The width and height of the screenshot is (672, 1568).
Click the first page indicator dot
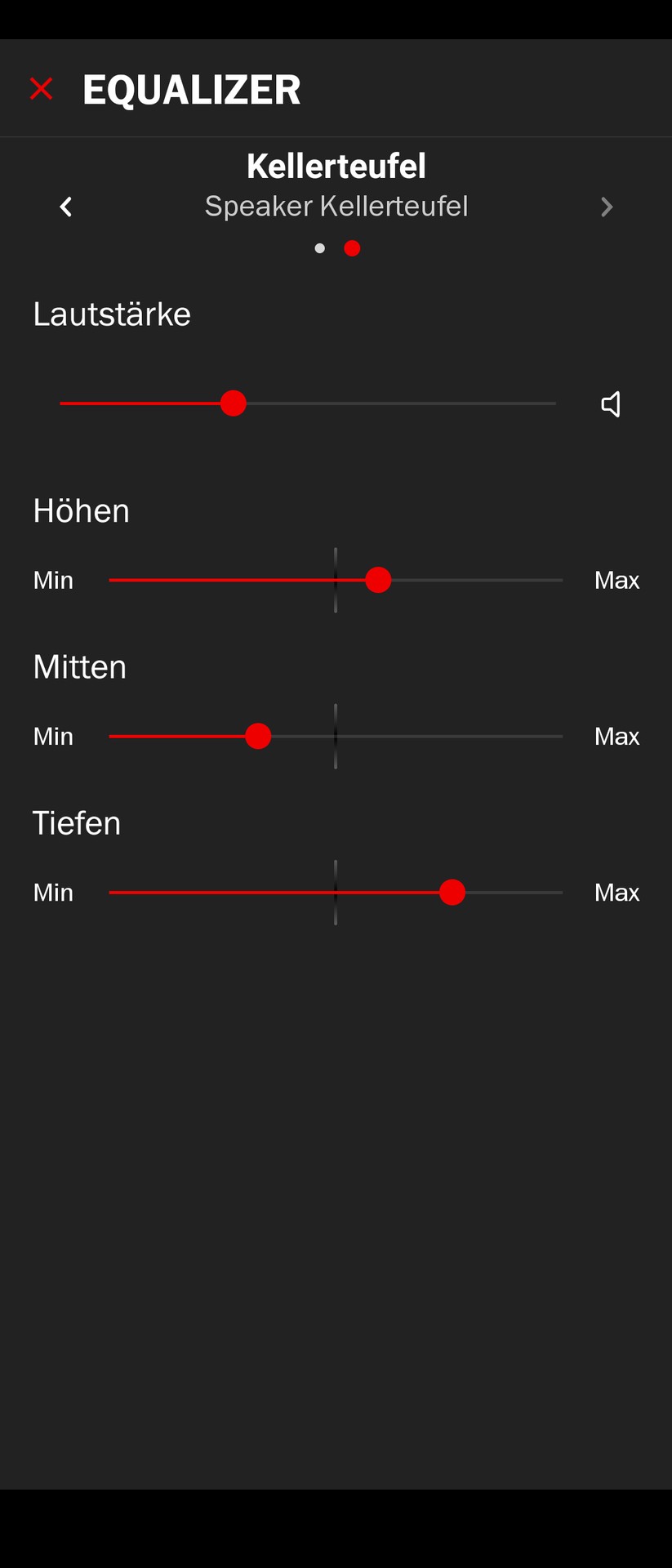(x=320, y=248)
